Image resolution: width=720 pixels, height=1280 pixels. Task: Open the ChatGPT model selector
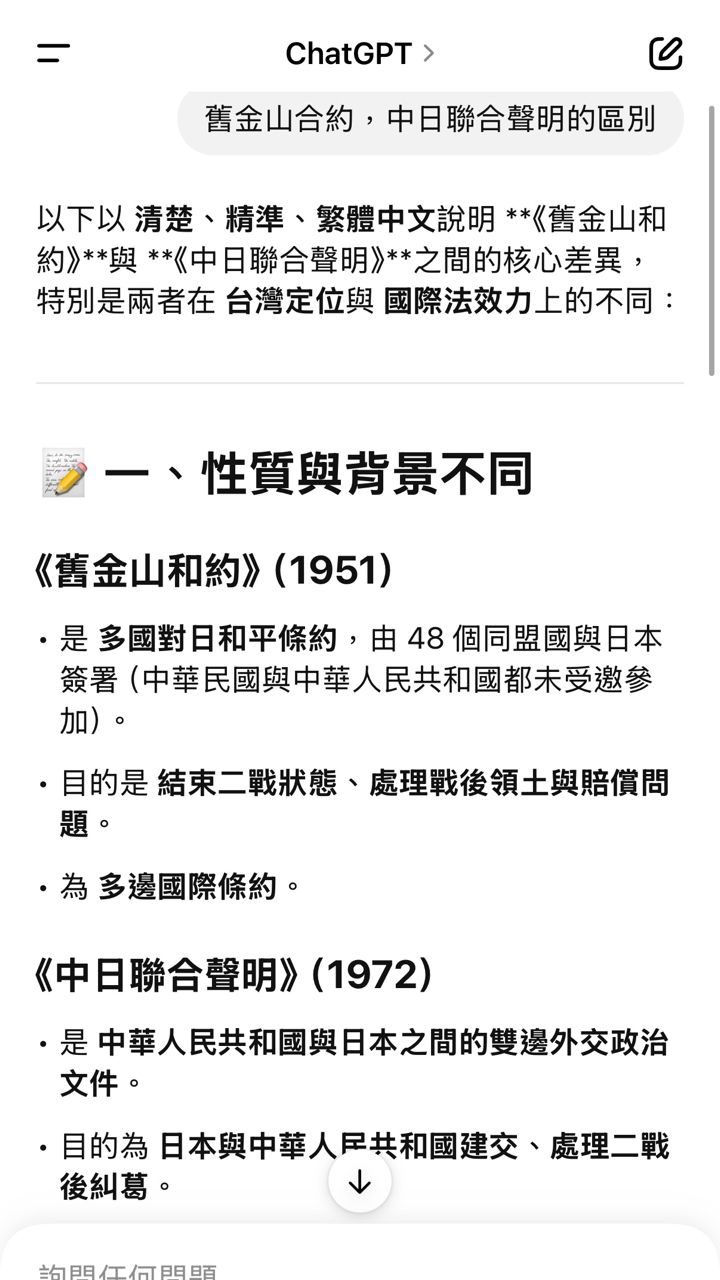coord(359,54)
